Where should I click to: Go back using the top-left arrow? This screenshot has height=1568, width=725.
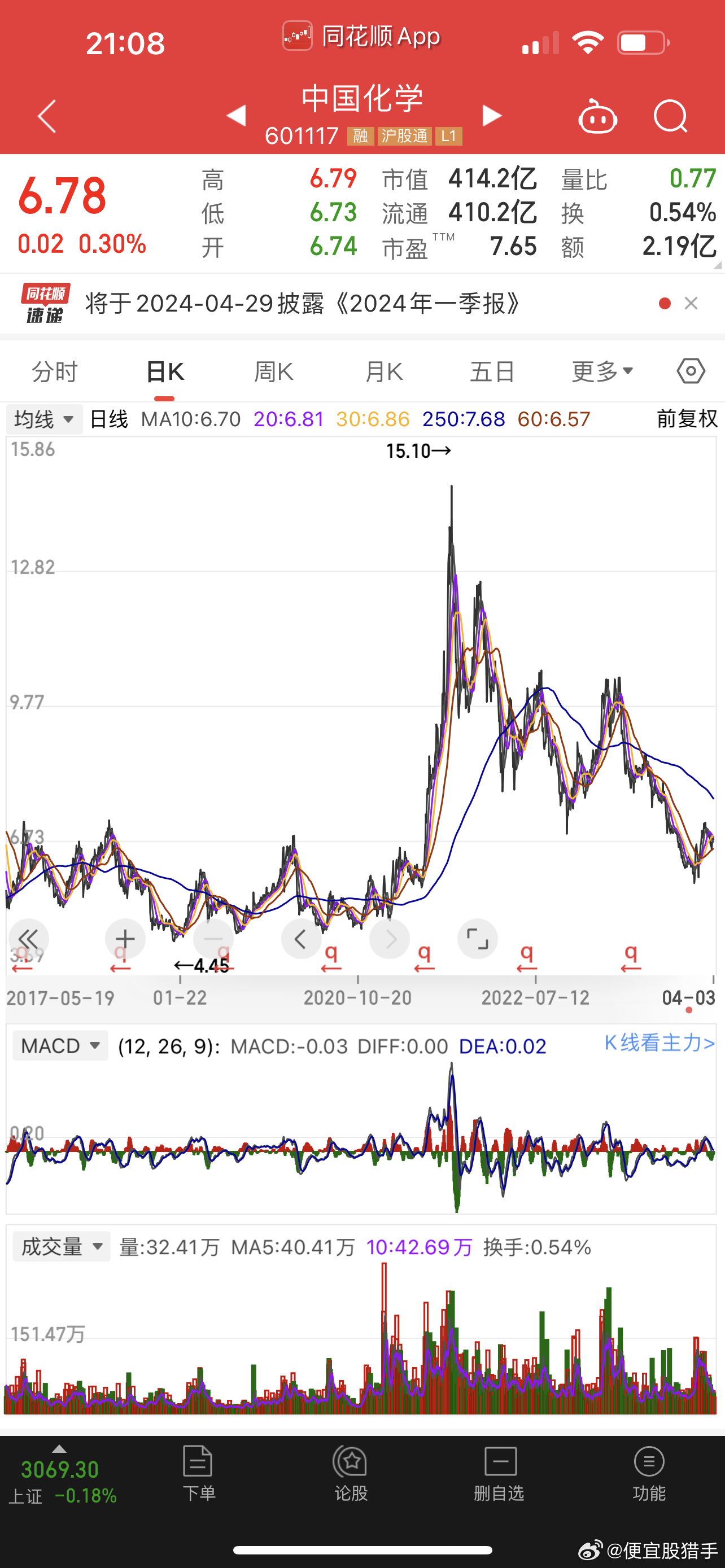click(x=47, y=116)
